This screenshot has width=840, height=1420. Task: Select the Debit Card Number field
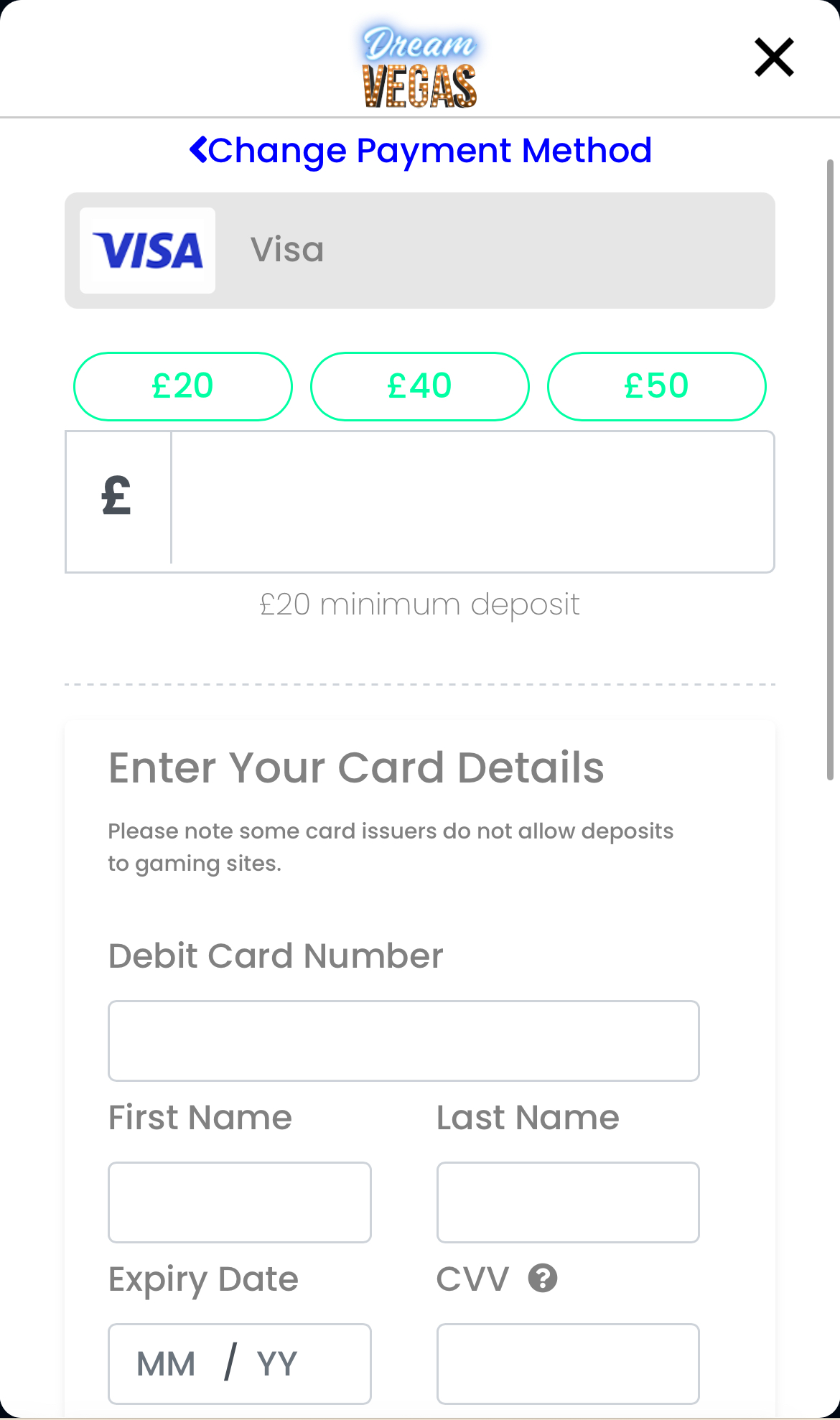tap(403, 1040)
